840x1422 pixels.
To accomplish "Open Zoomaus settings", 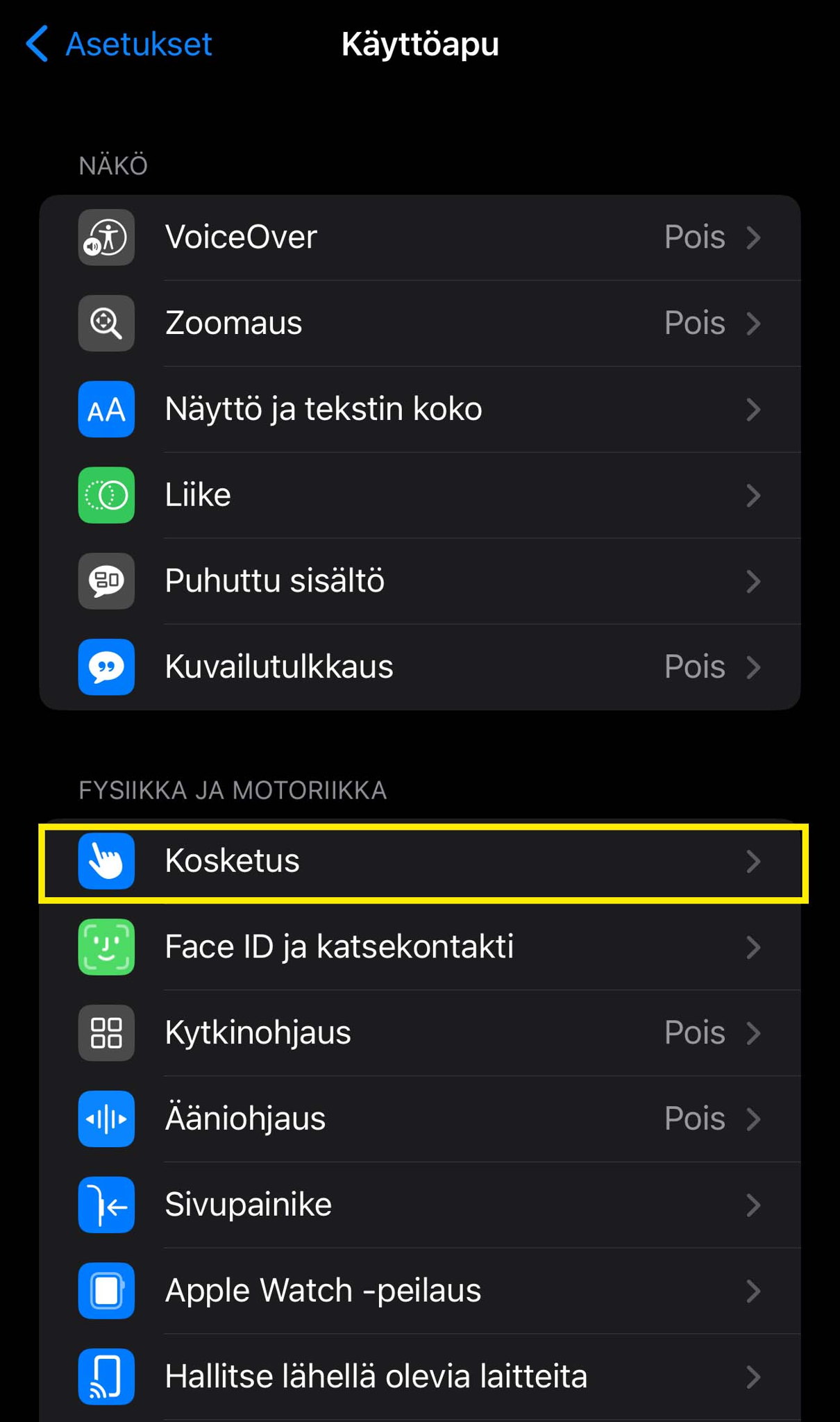I will coord(420,324).
